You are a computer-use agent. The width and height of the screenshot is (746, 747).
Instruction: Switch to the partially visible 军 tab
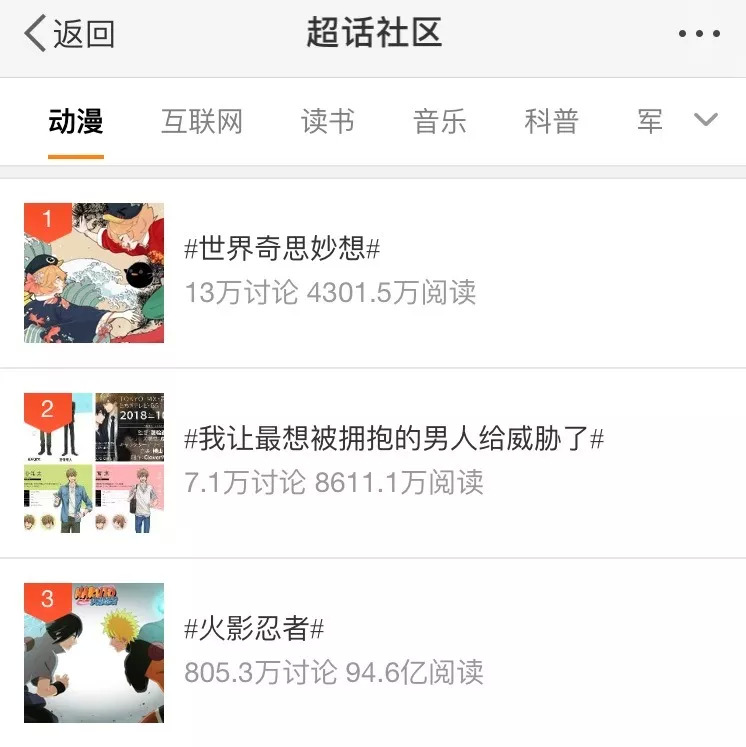(x=650, y=122)
